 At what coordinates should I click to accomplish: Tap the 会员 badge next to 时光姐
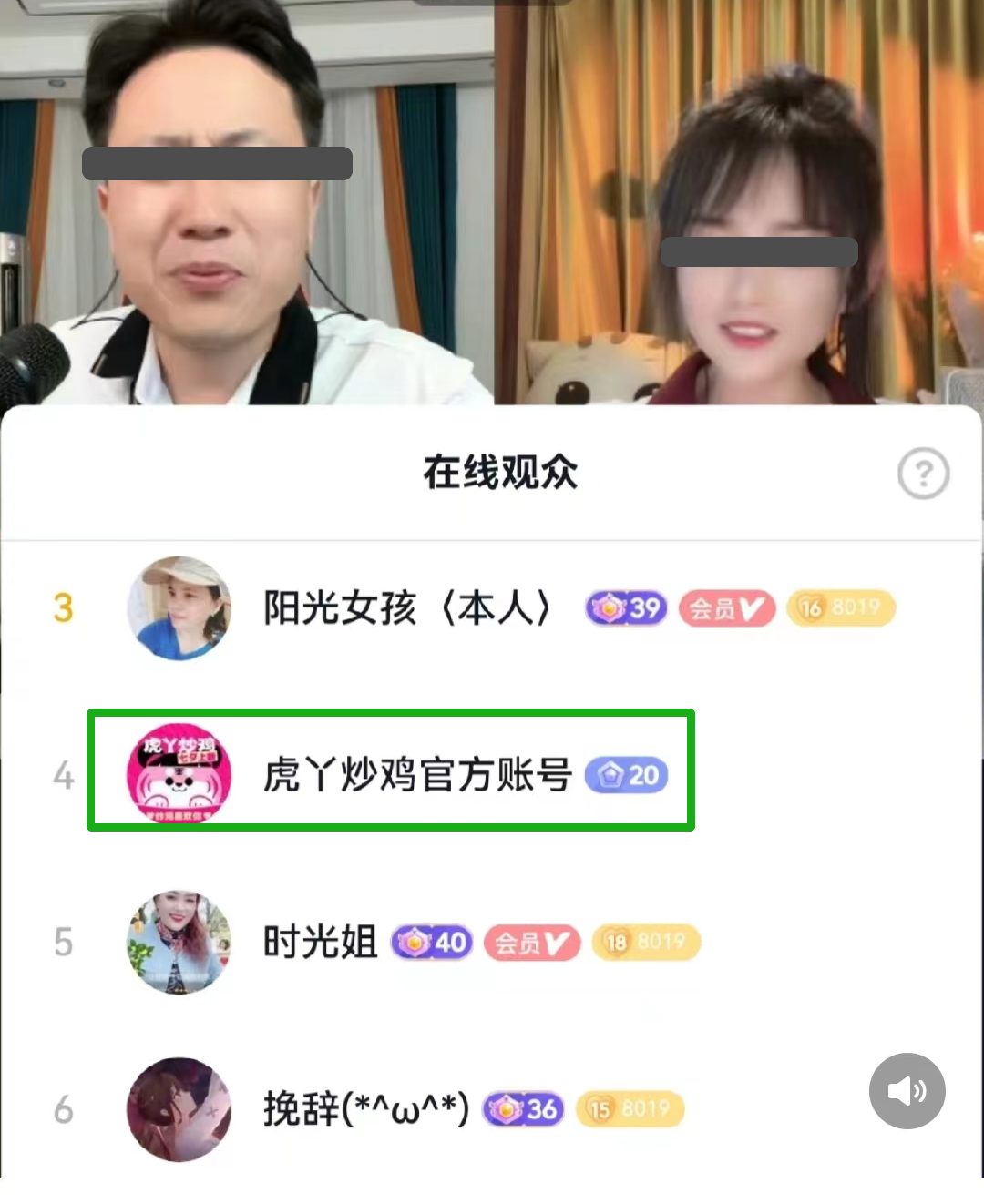[x=531, y=943]
